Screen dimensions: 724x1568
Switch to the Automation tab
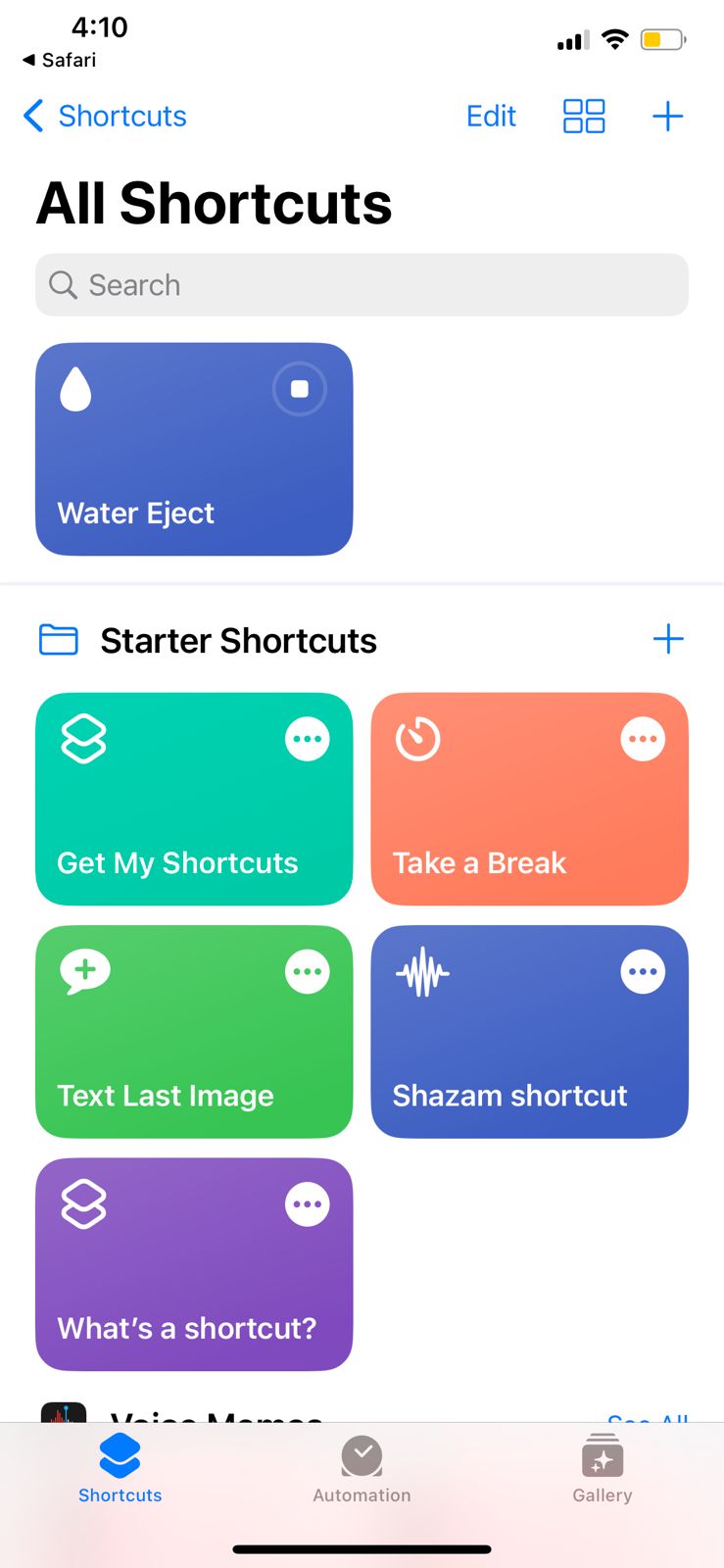362,1470
